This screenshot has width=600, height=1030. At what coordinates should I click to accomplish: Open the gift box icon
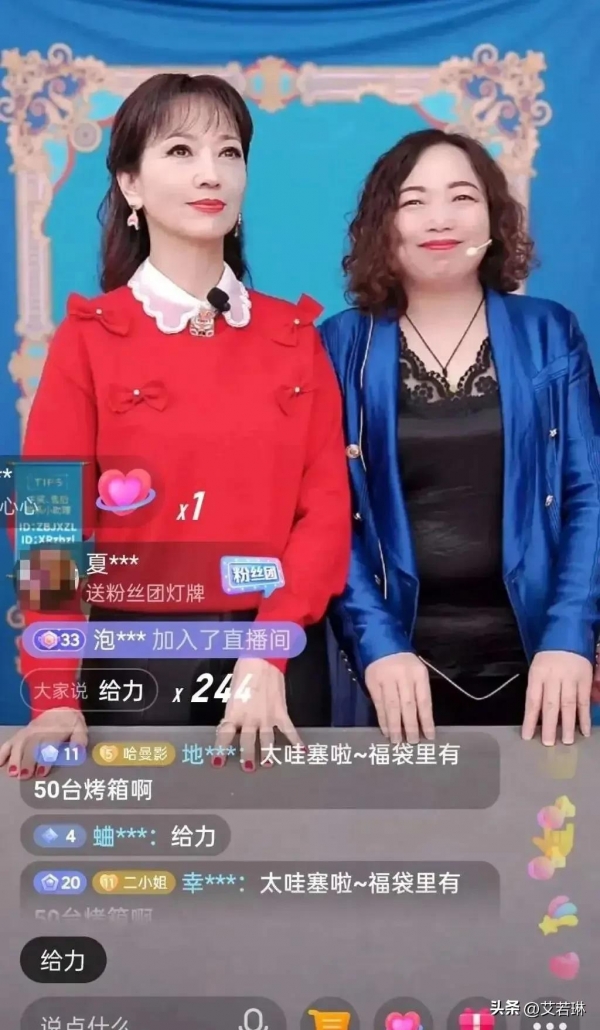point(476,1018)
